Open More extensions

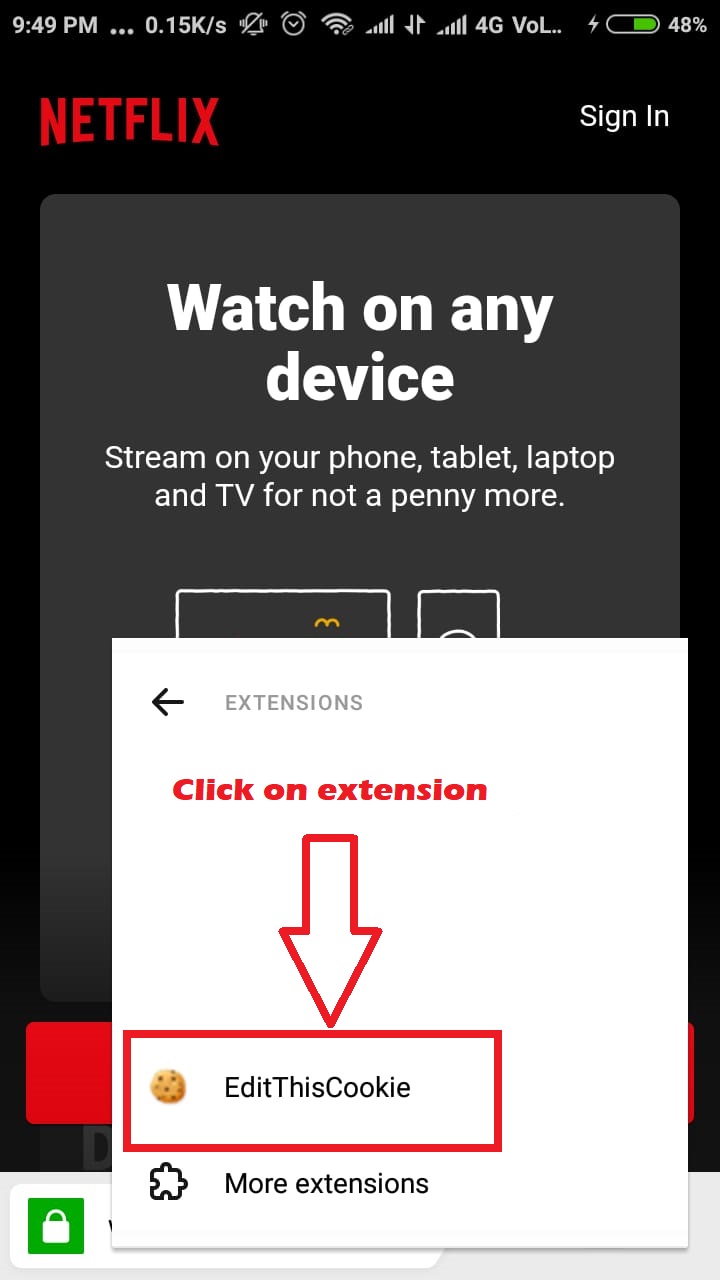click(x=326, y=1184)
